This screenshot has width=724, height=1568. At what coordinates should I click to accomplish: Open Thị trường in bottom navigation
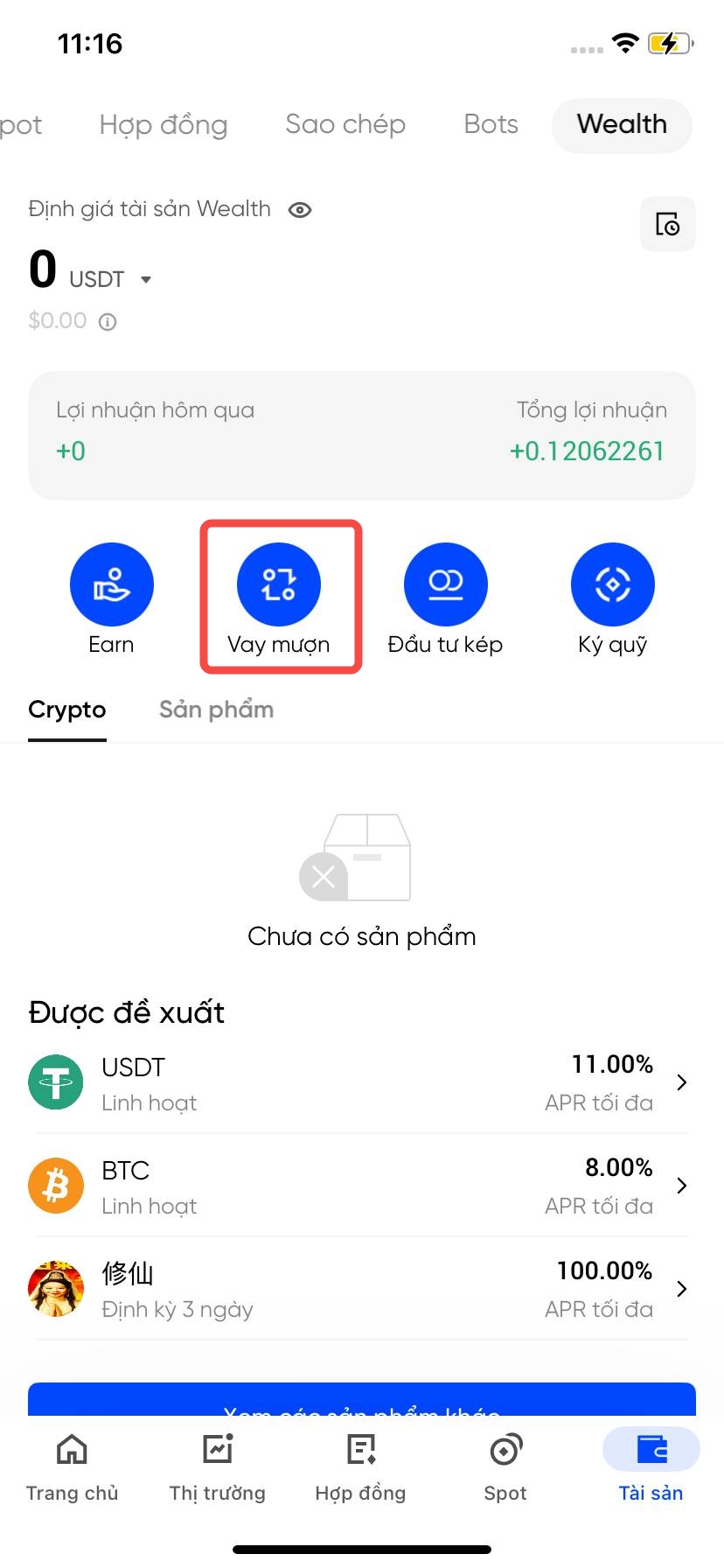pyautogui.click(x=217, y=1466)
